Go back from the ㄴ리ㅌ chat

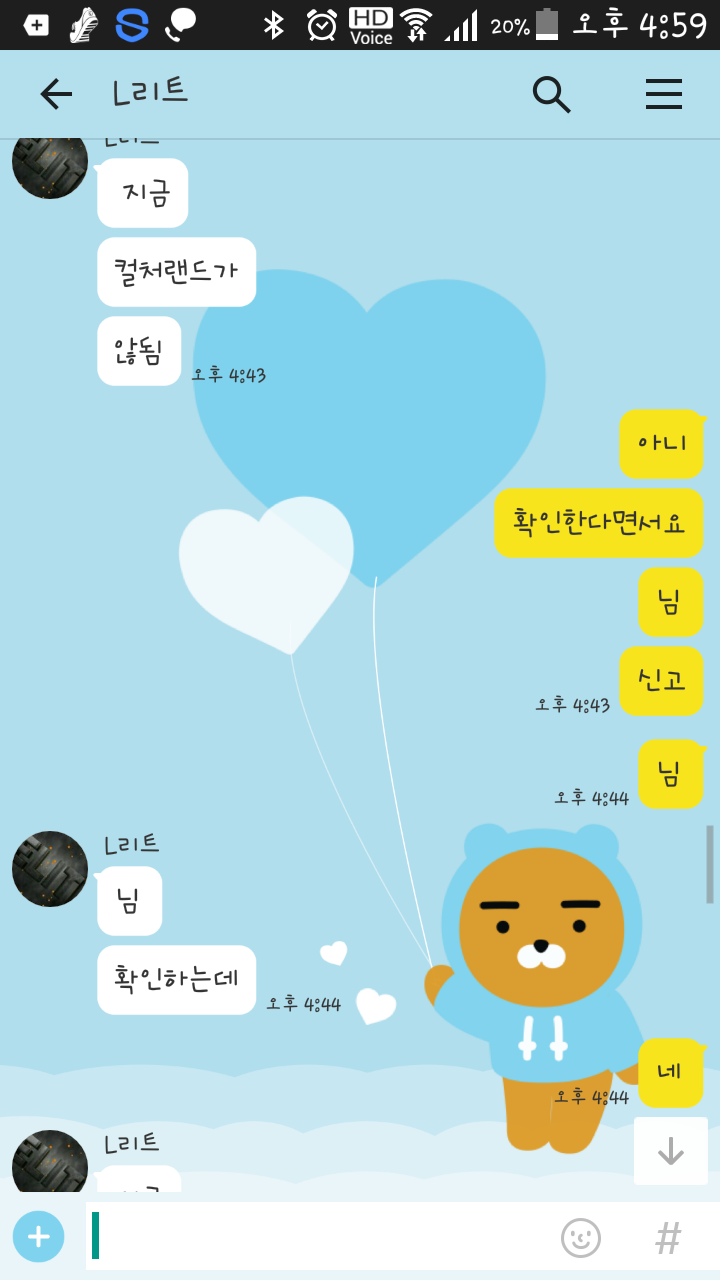pyautogui.click(x=56, y=94)
